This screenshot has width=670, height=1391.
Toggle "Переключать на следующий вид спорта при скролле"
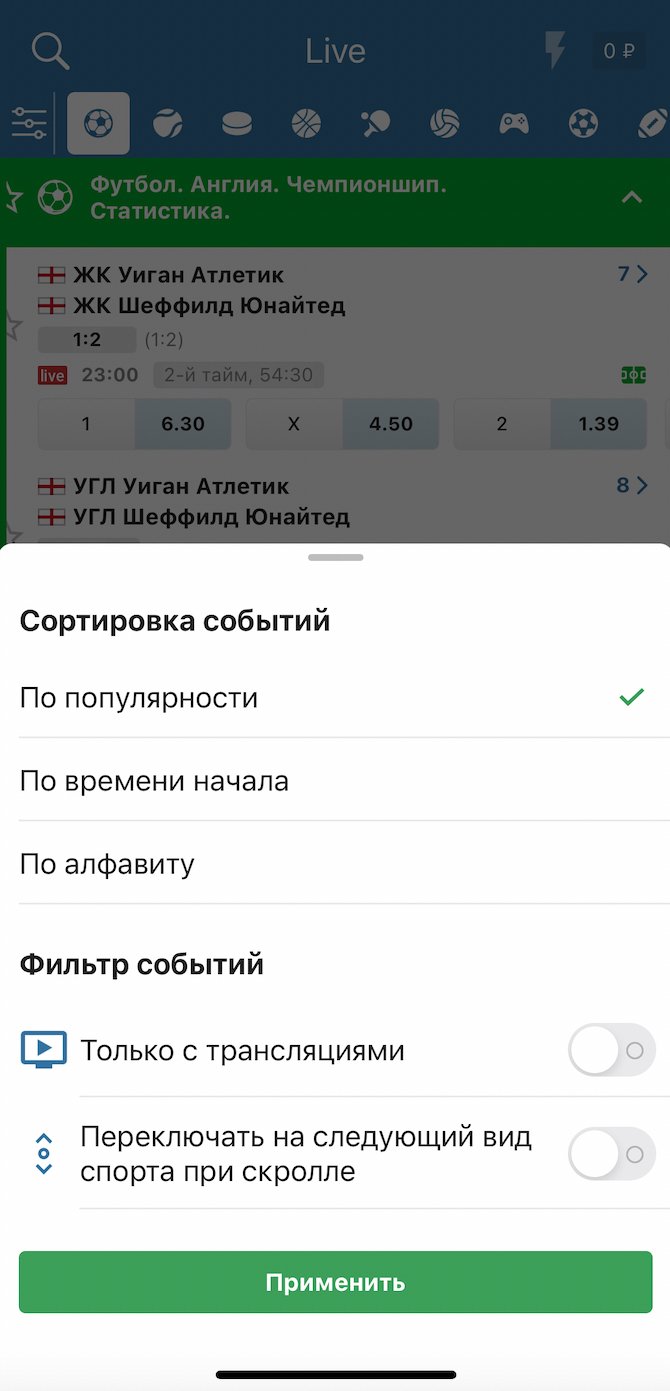[611, 1154]
